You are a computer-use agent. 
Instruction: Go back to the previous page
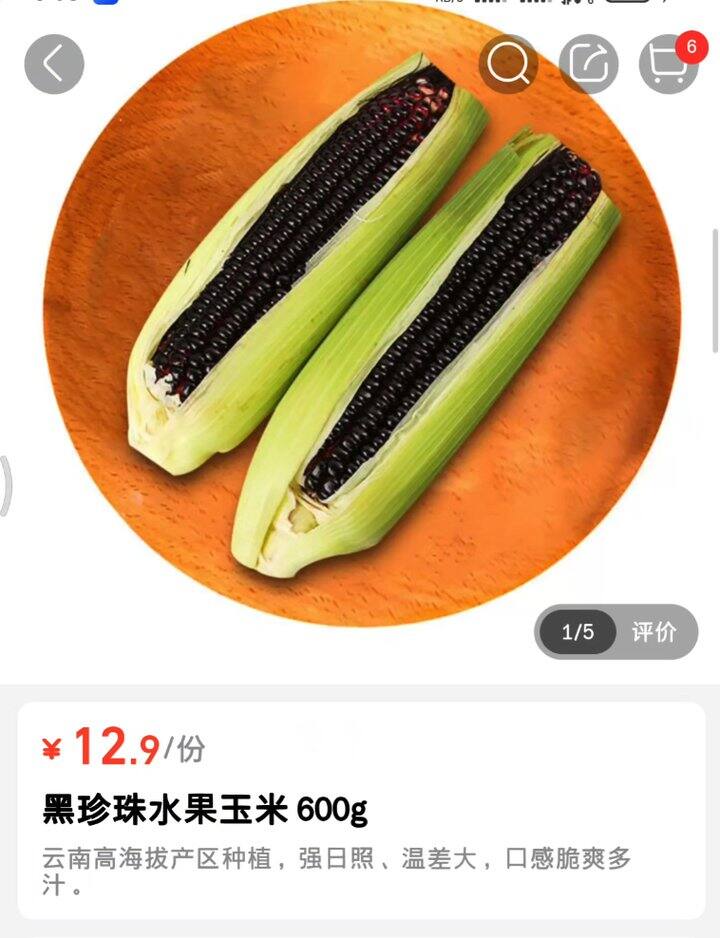(x=54, y=64)
